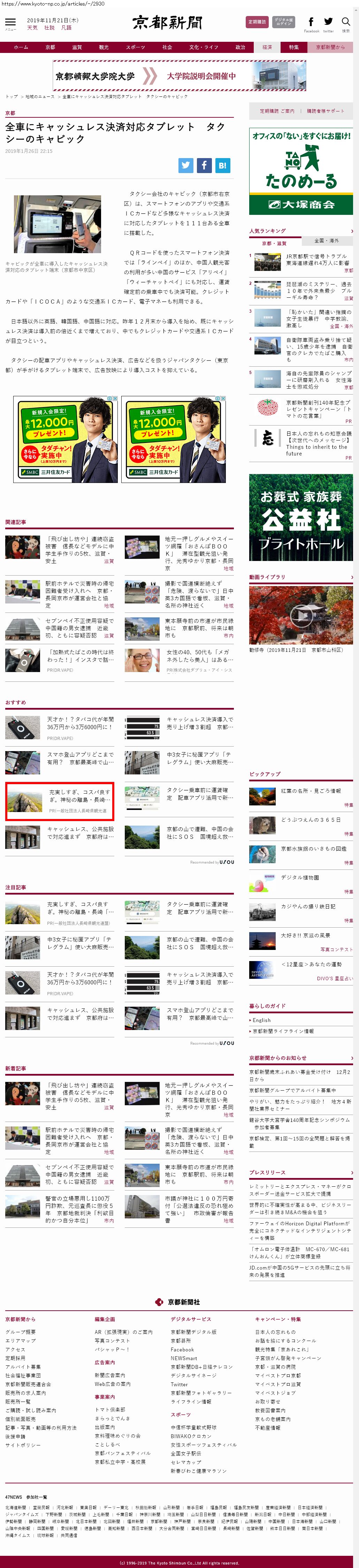Bookmark article with Hatena B! button
Viewport: 359px width, 1568px height.
(222, 165)
